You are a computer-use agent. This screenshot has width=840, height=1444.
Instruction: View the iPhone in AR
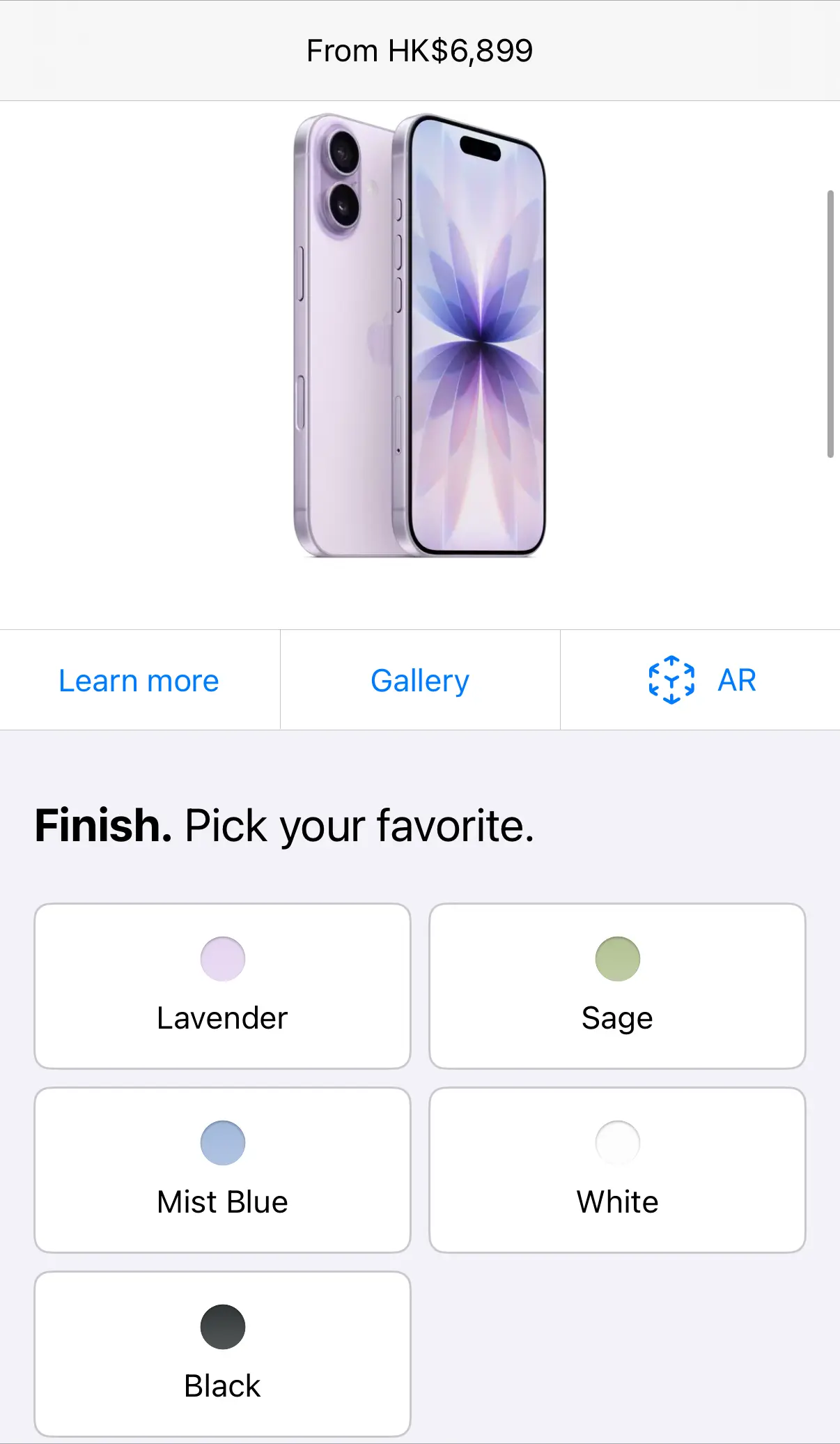coord(701,680)
